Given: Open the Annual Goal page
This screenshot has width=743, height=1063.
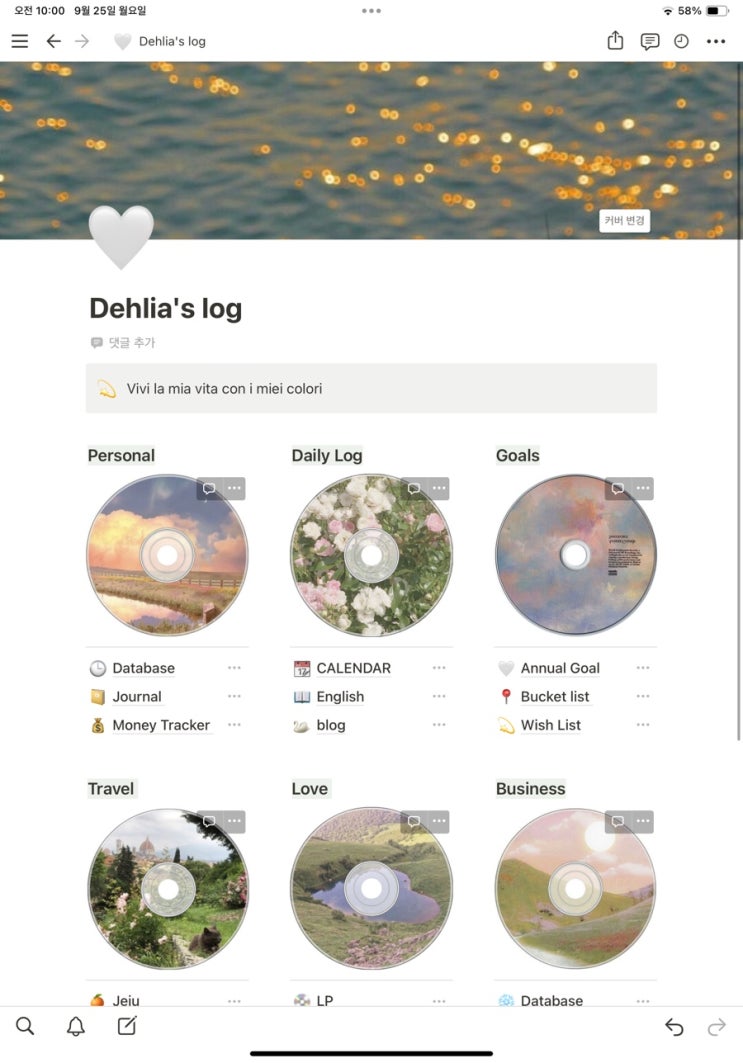Looking at the screenshot, I should [x=559, y=668].
